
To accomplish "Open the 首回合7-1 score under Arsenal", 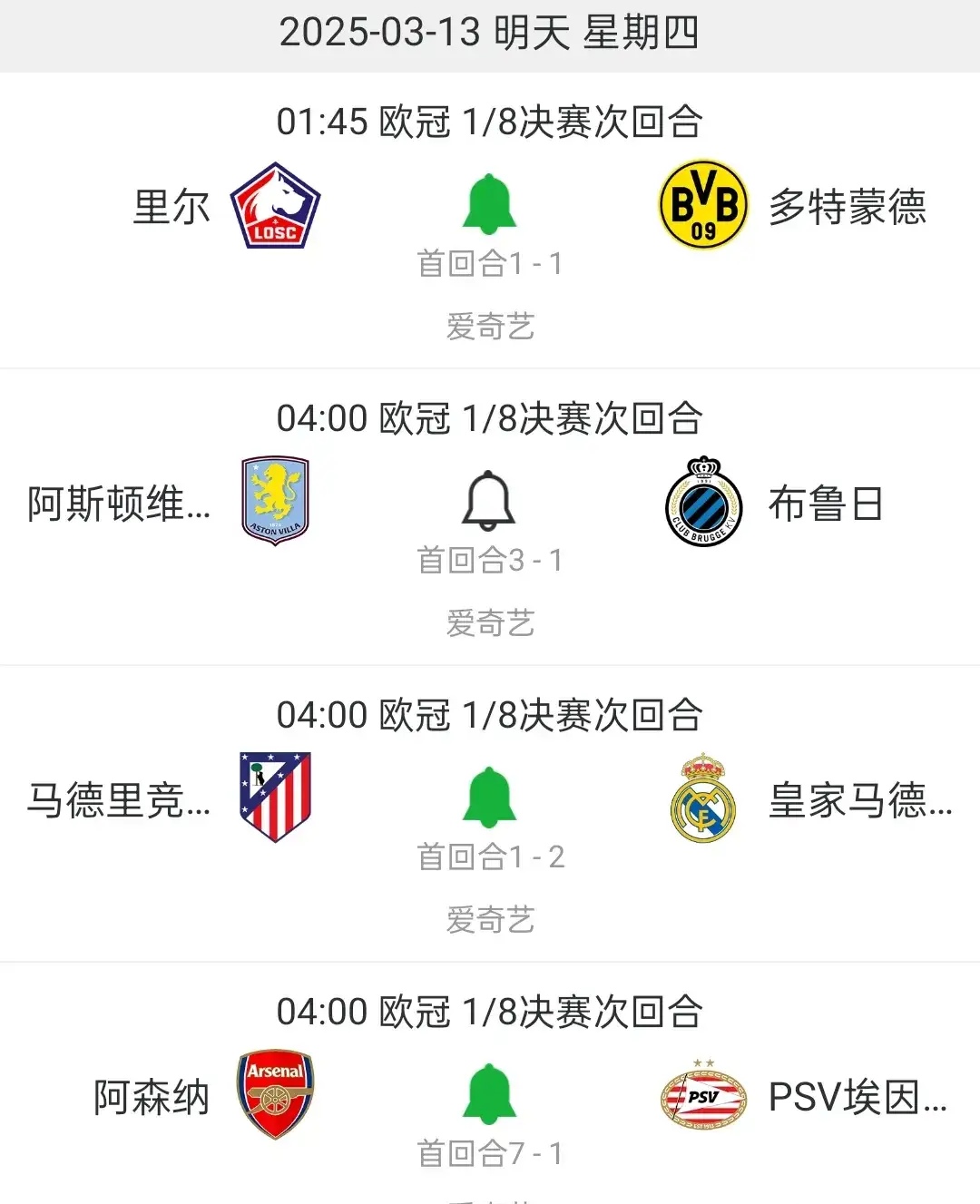I will (x=490, y=1153).
